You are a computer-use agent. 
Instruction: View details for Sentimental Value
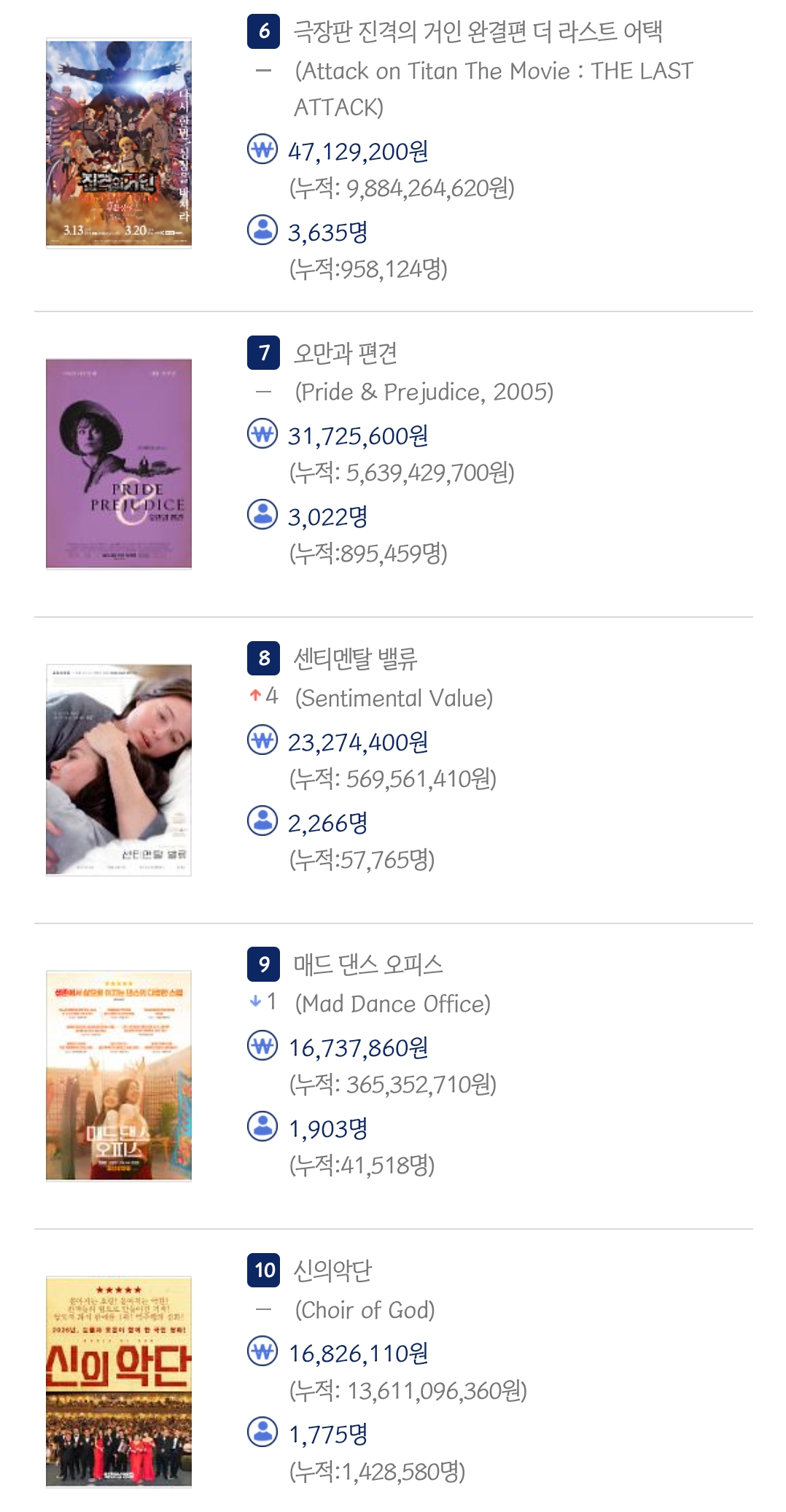click(355, 659)
